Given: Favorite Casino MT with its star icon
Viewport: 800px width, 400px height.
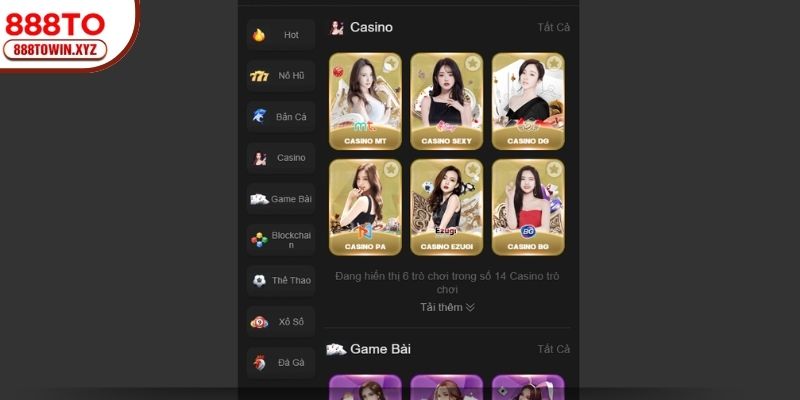Looking at the screenshot, I should pyautogui.click(x=391, y=63).
